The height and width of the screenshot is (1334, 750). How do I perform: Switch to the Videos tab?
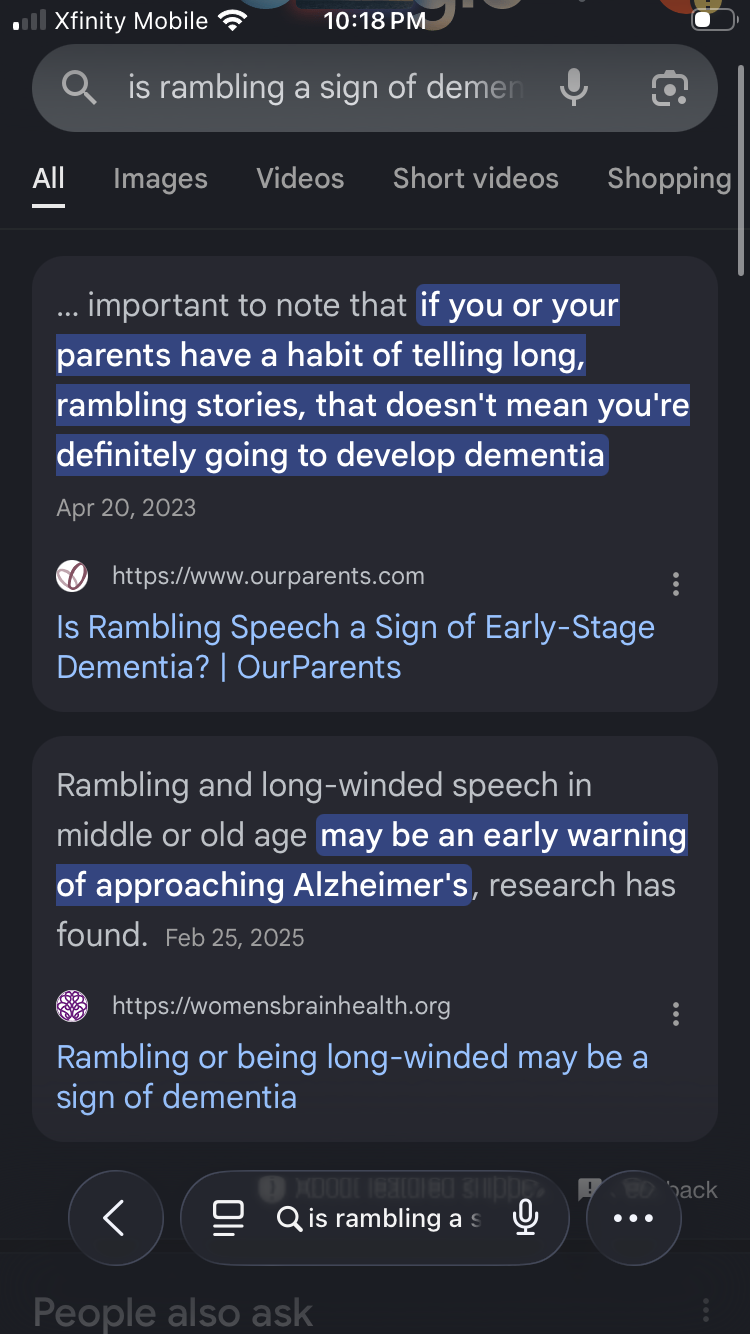pyautogui.click(x=300, y=178)
